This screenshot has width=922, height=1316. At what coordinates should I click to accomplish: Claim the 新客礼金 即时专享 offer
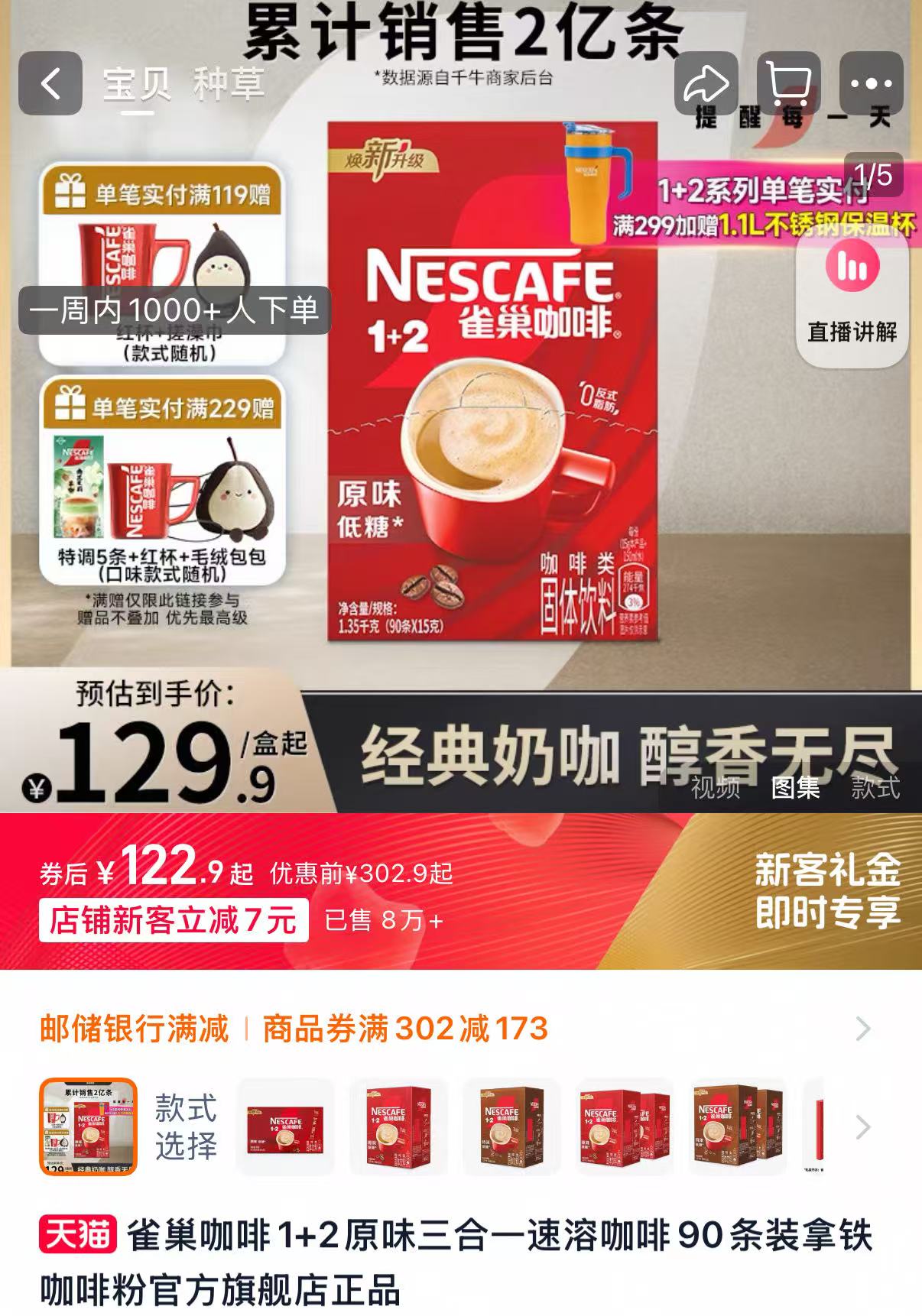click(x=827, y=891)
